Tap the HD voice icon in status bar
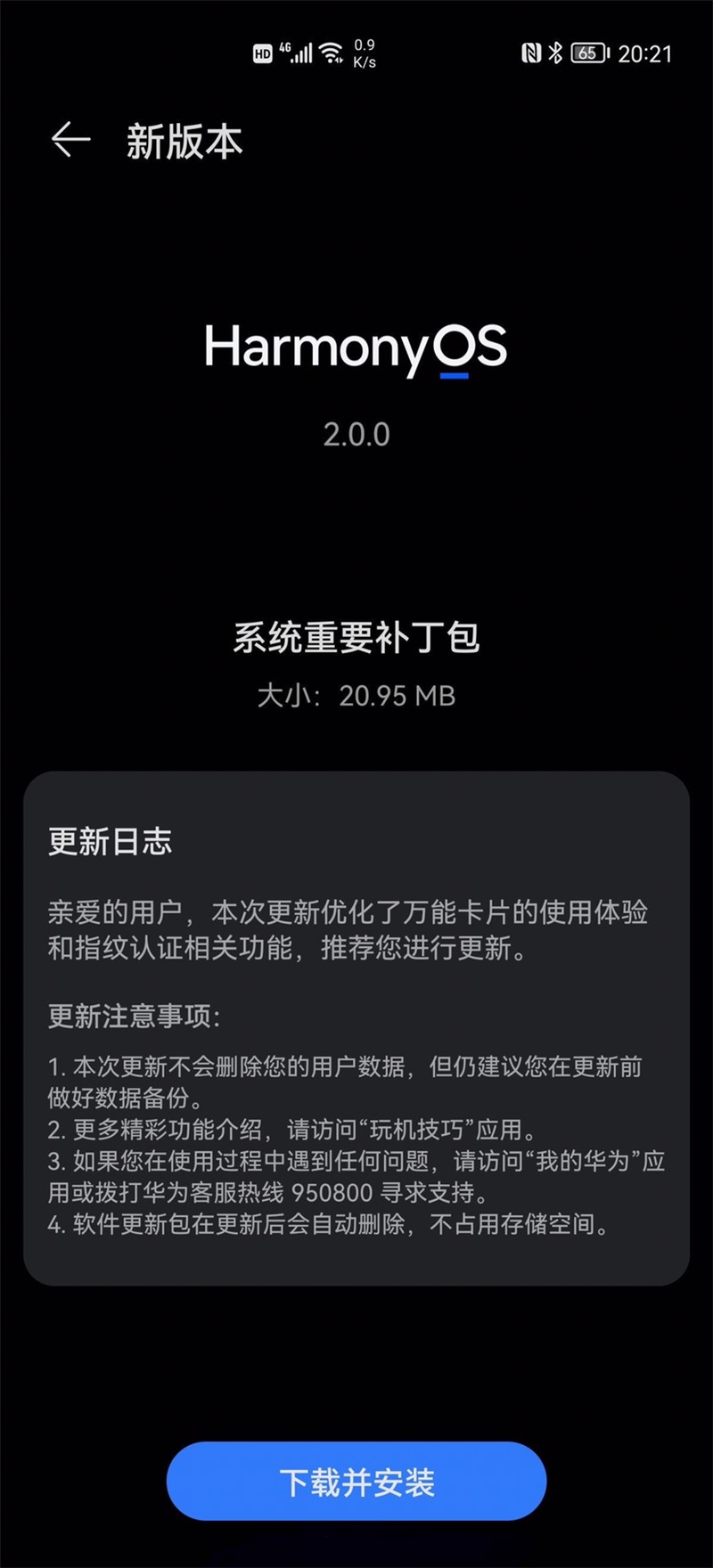The image size is (713, 1568). point(262,53)
